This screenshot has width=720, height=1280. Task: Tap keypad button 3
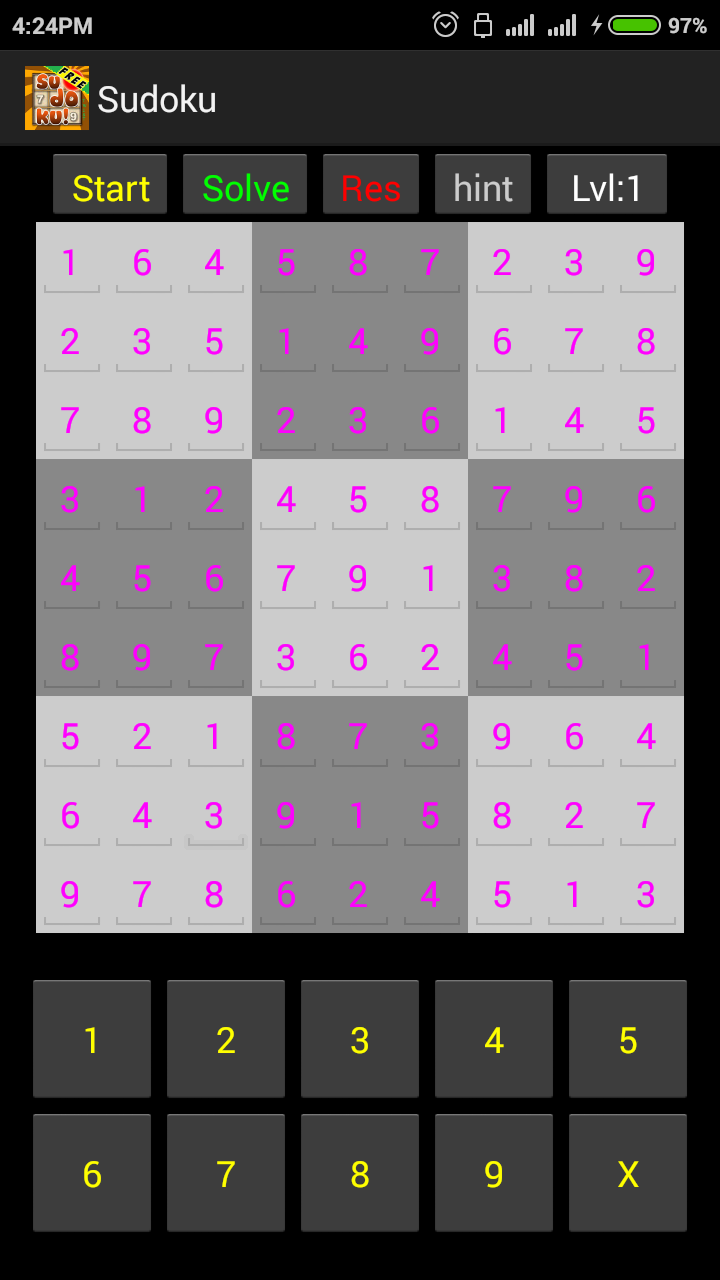(x=360, y=1038)
